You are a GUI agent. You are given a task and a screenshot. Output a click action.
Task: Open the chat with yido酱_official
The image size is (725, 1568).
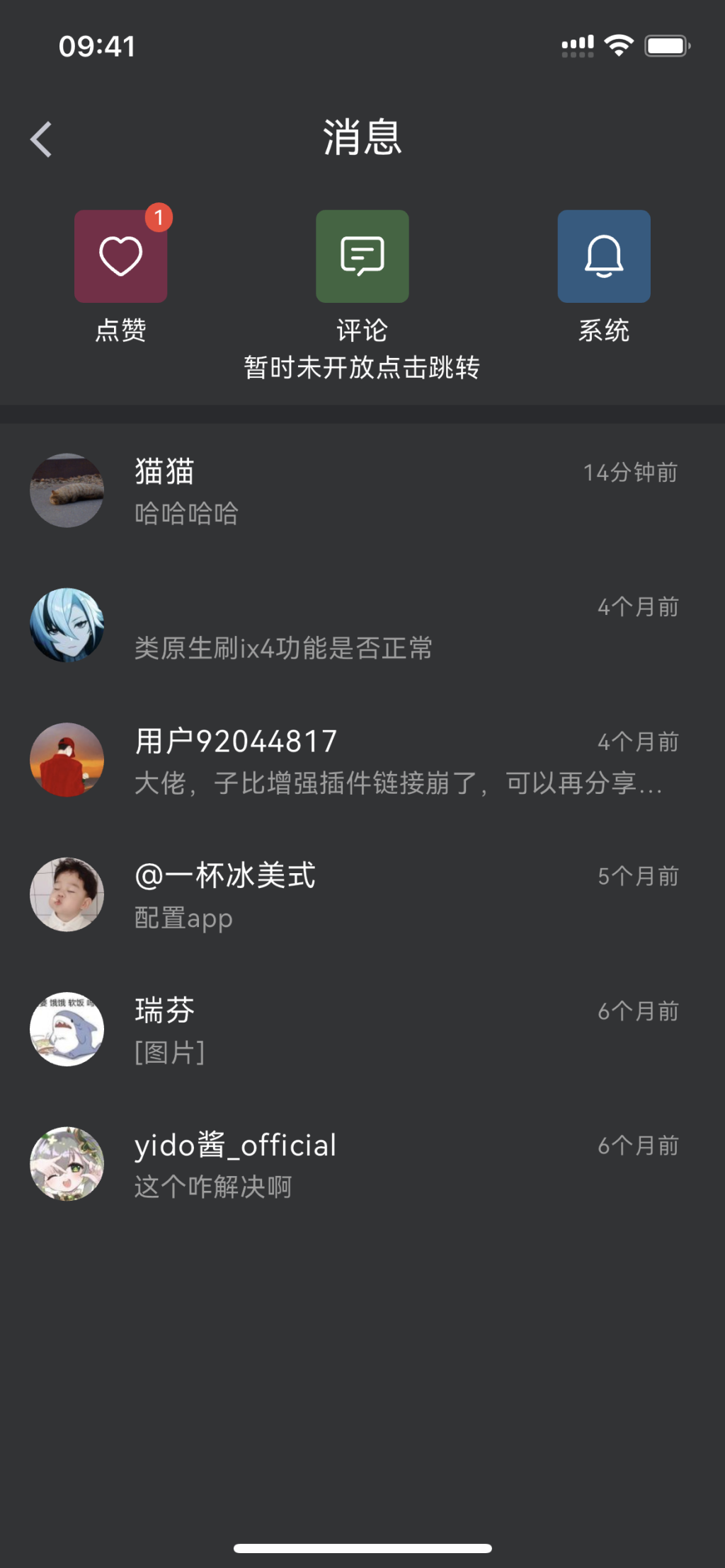coord(354,1164)
